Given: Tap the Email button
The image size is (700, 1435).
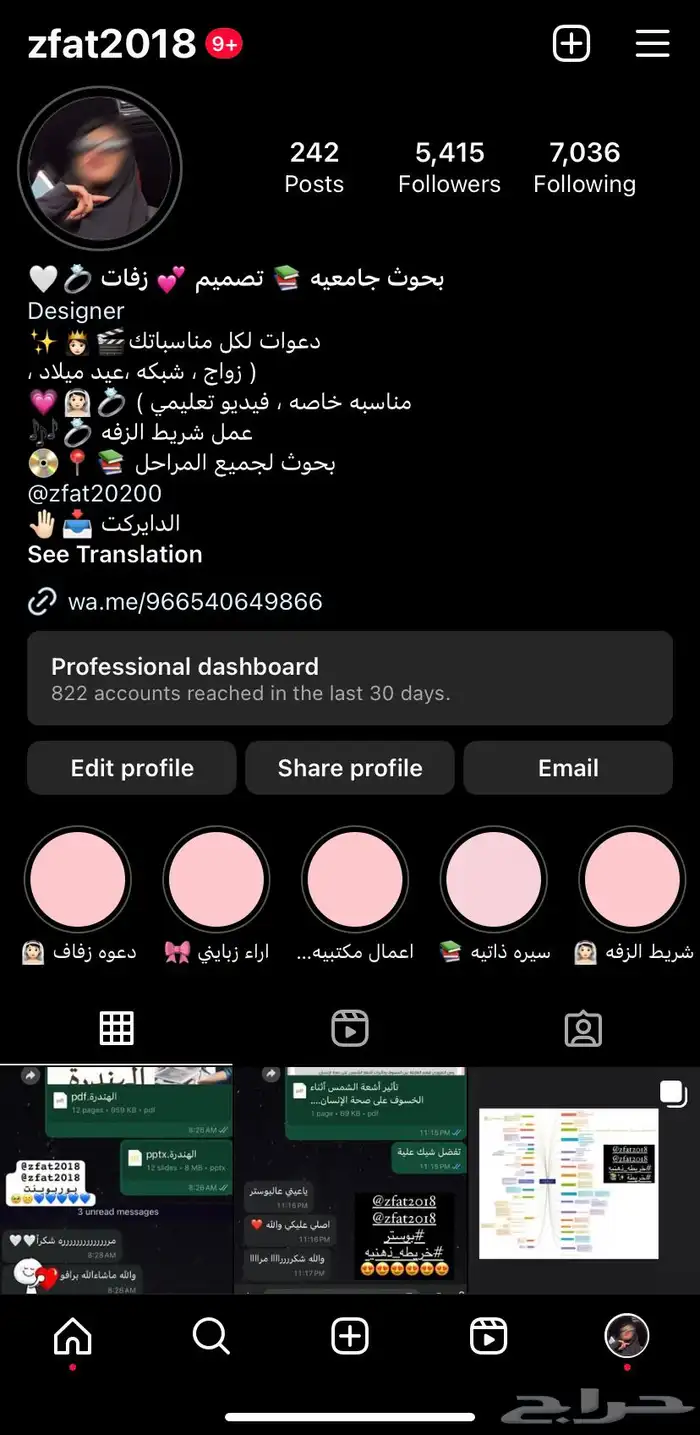Looking at the screenshot, I should tap(568, 768).
